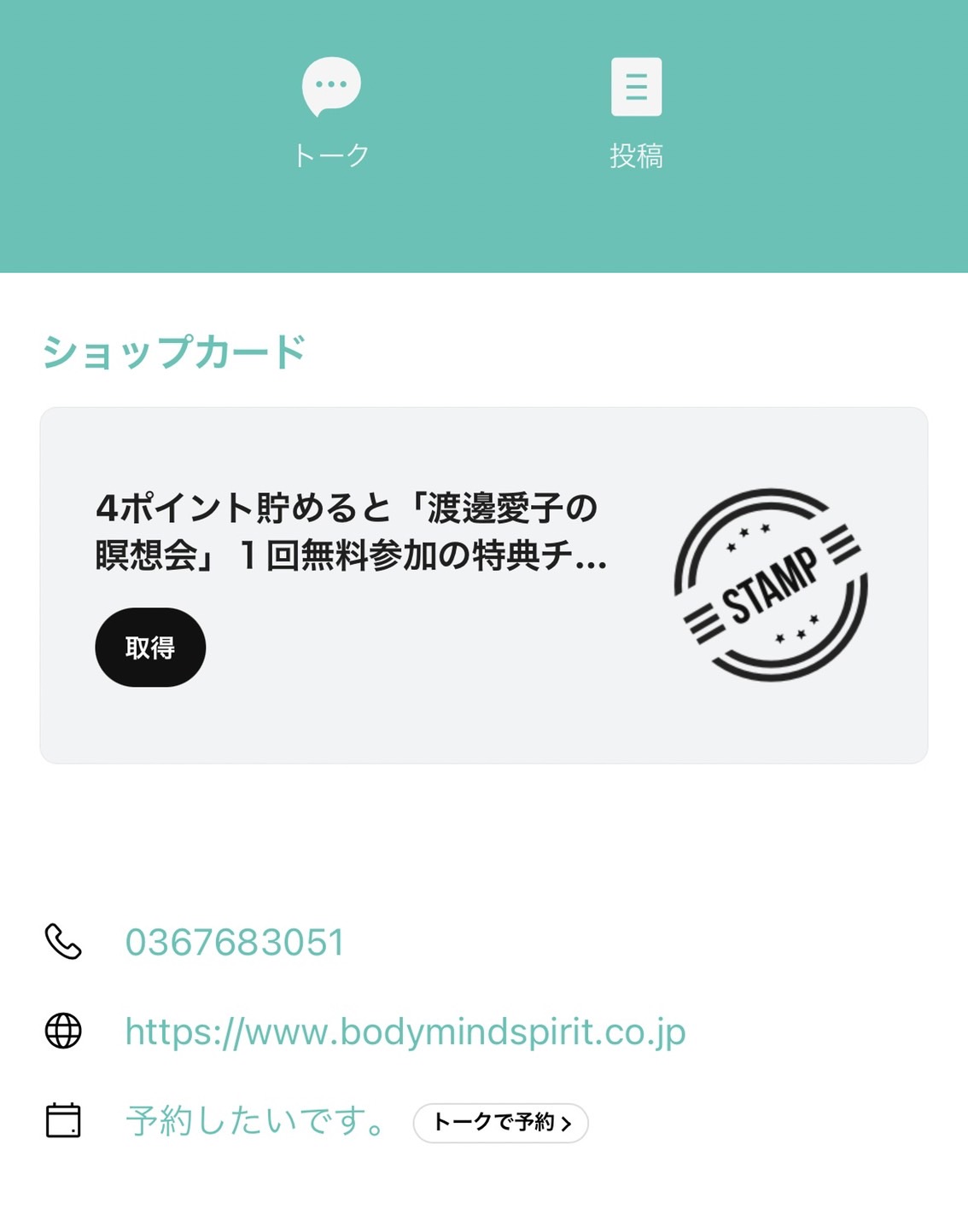This screenshot has height=1232, width=968.
Task: Open the トーク chat button
Action: pos(331,111)
